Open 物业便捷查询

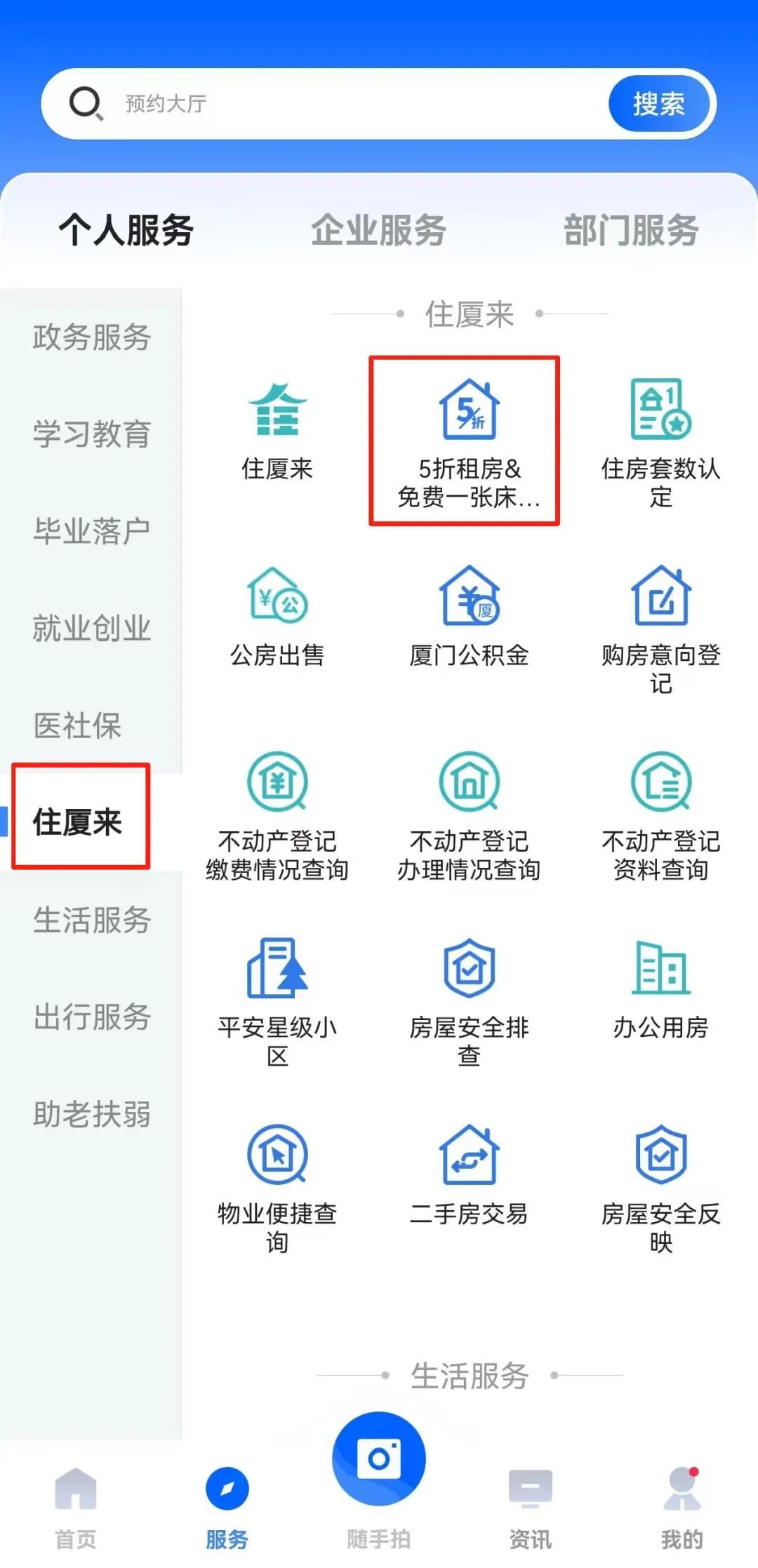(x=277, y=1187)
